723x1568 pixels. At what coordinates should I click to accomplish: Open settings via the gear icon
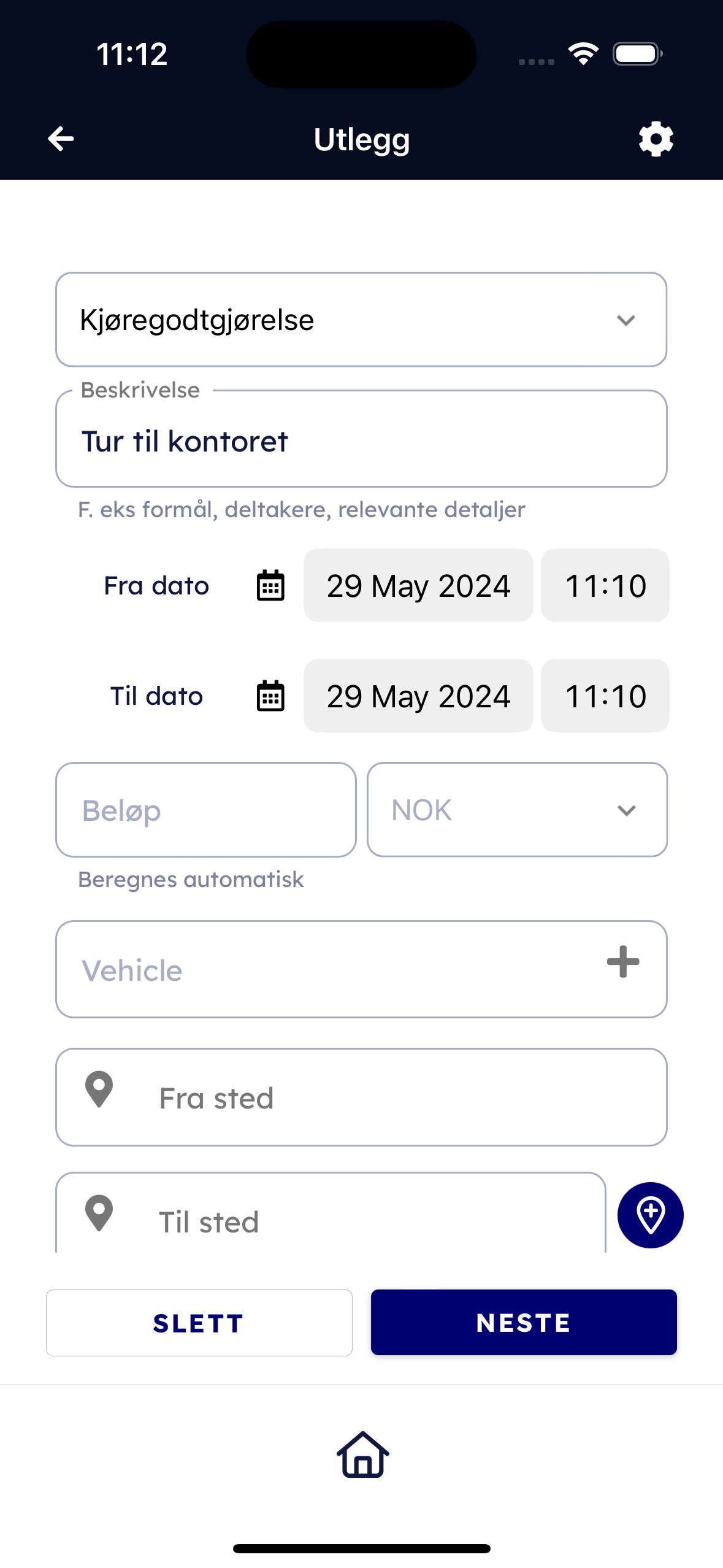point(656,139)
